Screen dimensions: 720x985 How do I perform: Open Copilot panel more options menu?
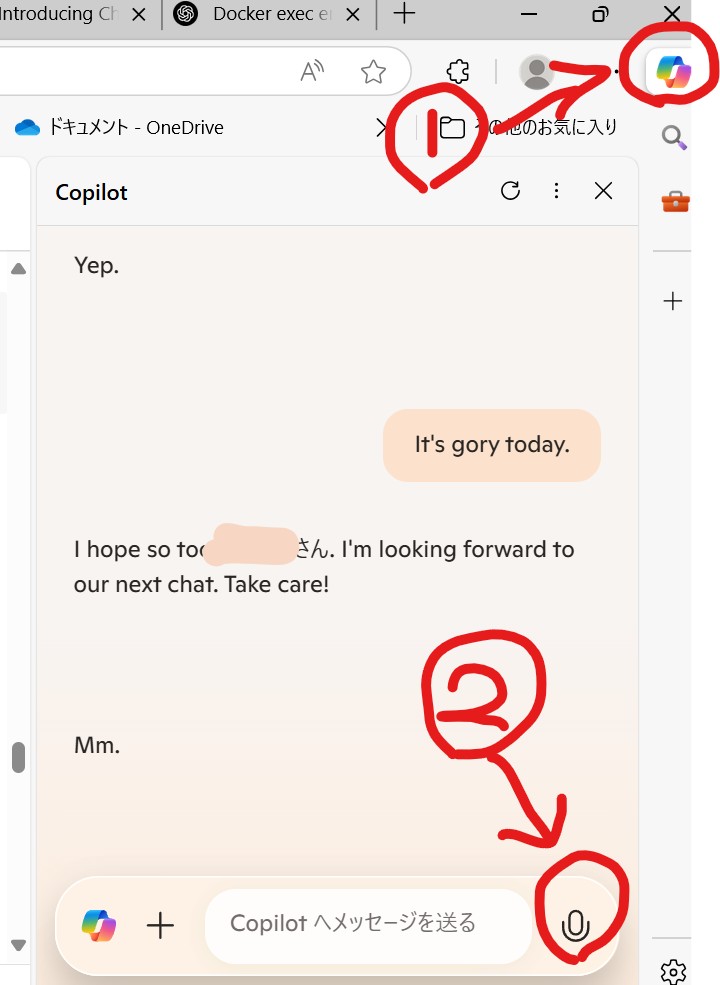click(x=557, y=191)
